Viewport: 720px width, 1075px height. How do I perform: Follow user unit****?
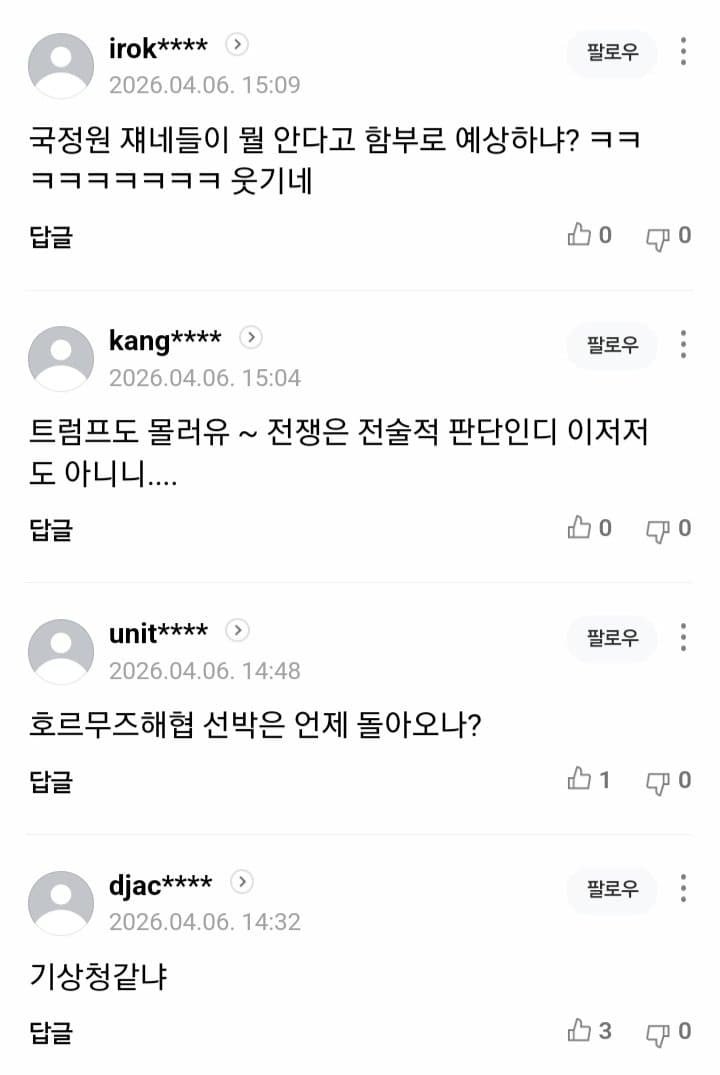pyautogui.click(x=612, y=638)
